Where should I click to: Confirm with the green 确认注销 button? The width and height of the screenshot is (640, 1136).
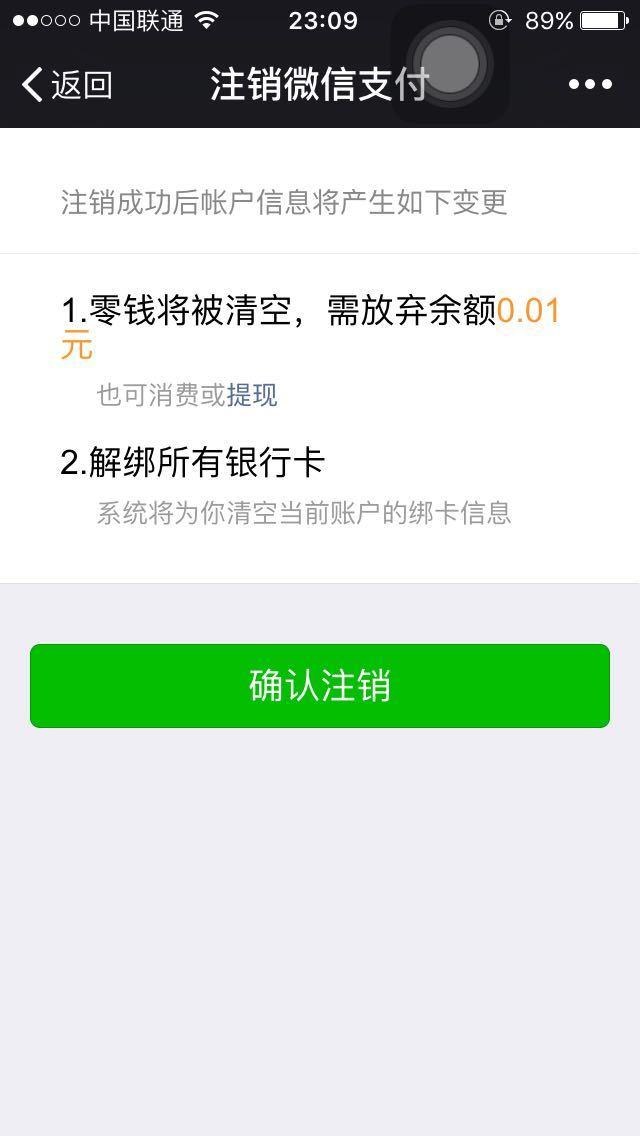(x=320, y=686)
